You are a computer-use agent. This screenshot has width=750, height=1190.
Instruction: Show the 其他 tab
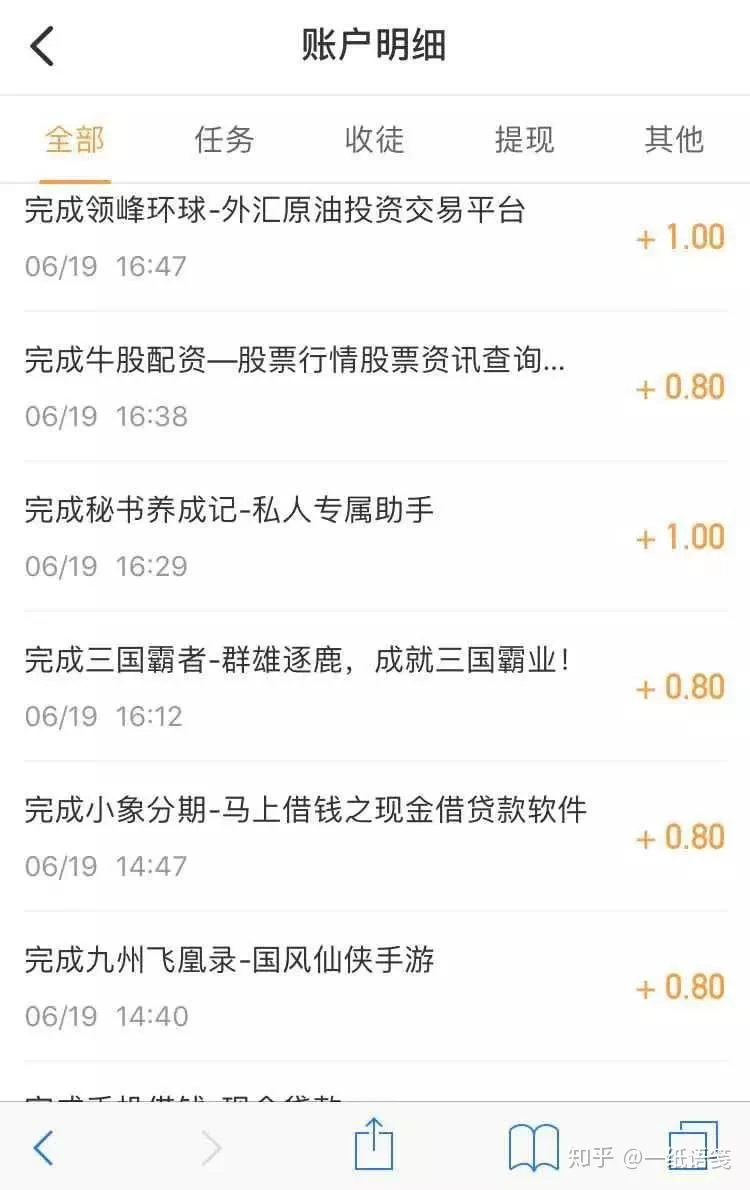674,139
